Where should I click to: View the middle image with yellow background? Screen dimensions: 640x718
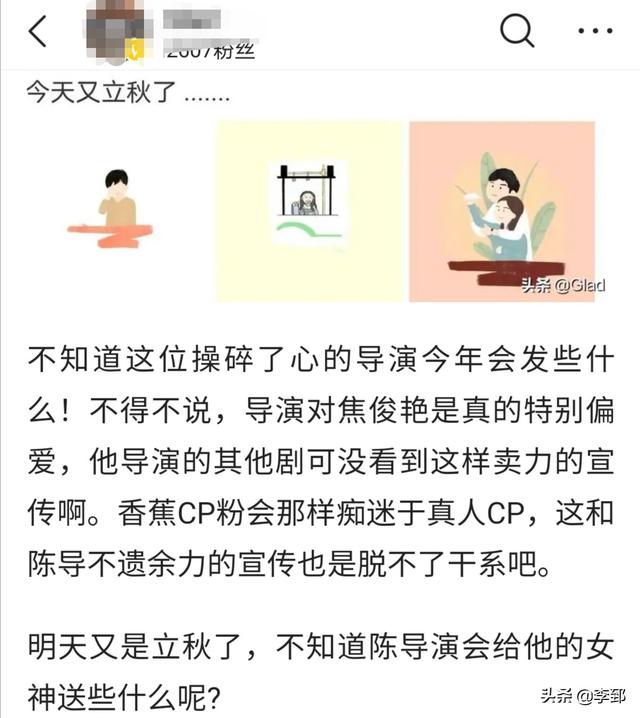pos(309,211)
